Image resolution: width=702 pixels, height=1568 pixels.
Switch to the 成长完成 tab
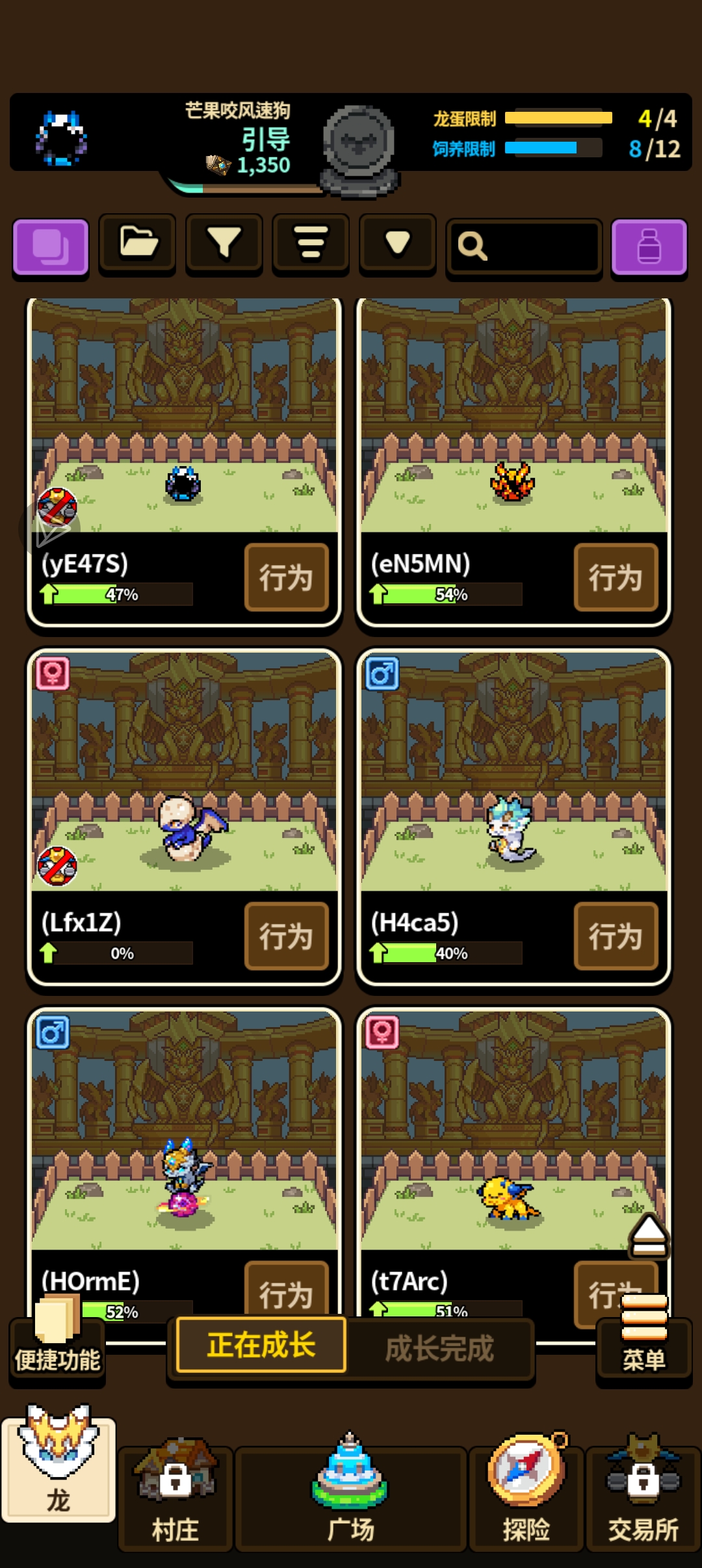(x=439, y=1349)
